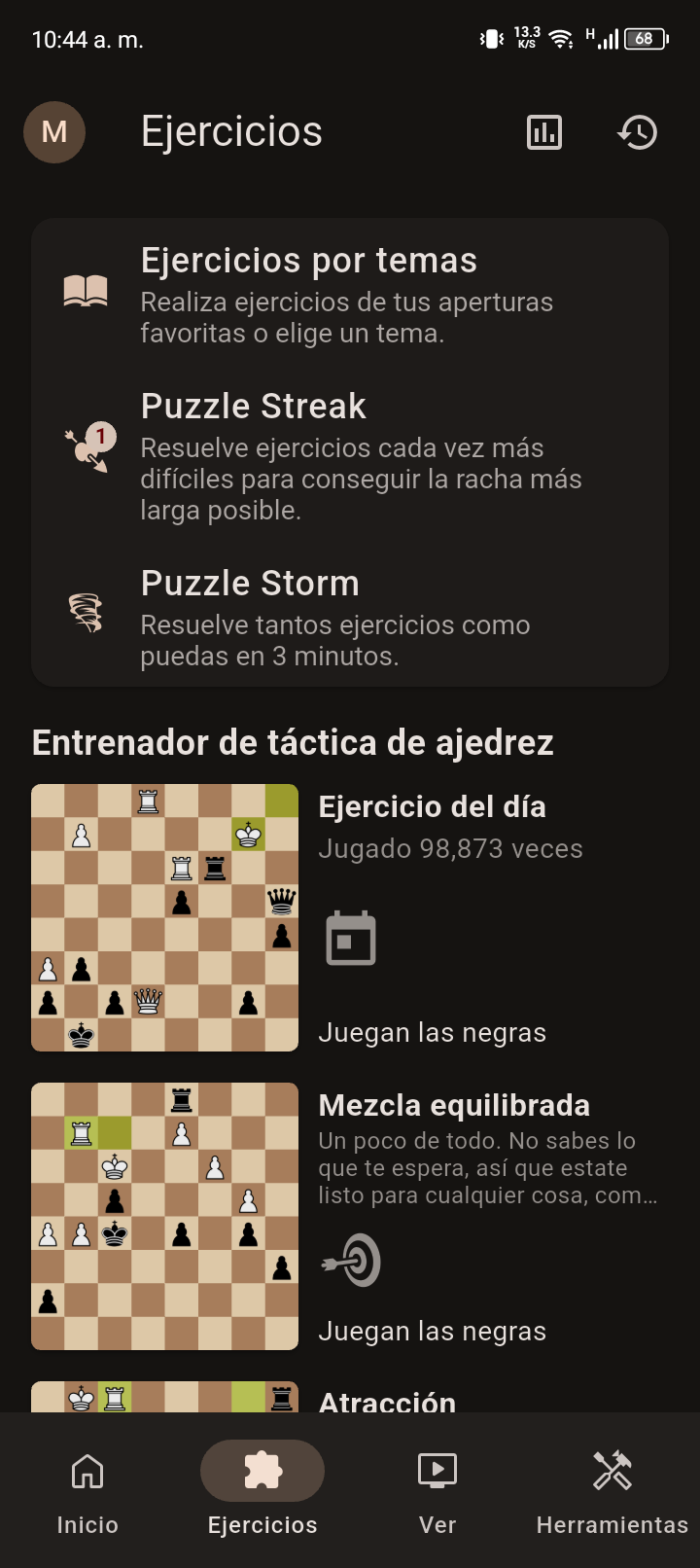Open the puzzle history icon
Image resolution: width=700 pixels, height=1568 pixels.
[638, 132]
